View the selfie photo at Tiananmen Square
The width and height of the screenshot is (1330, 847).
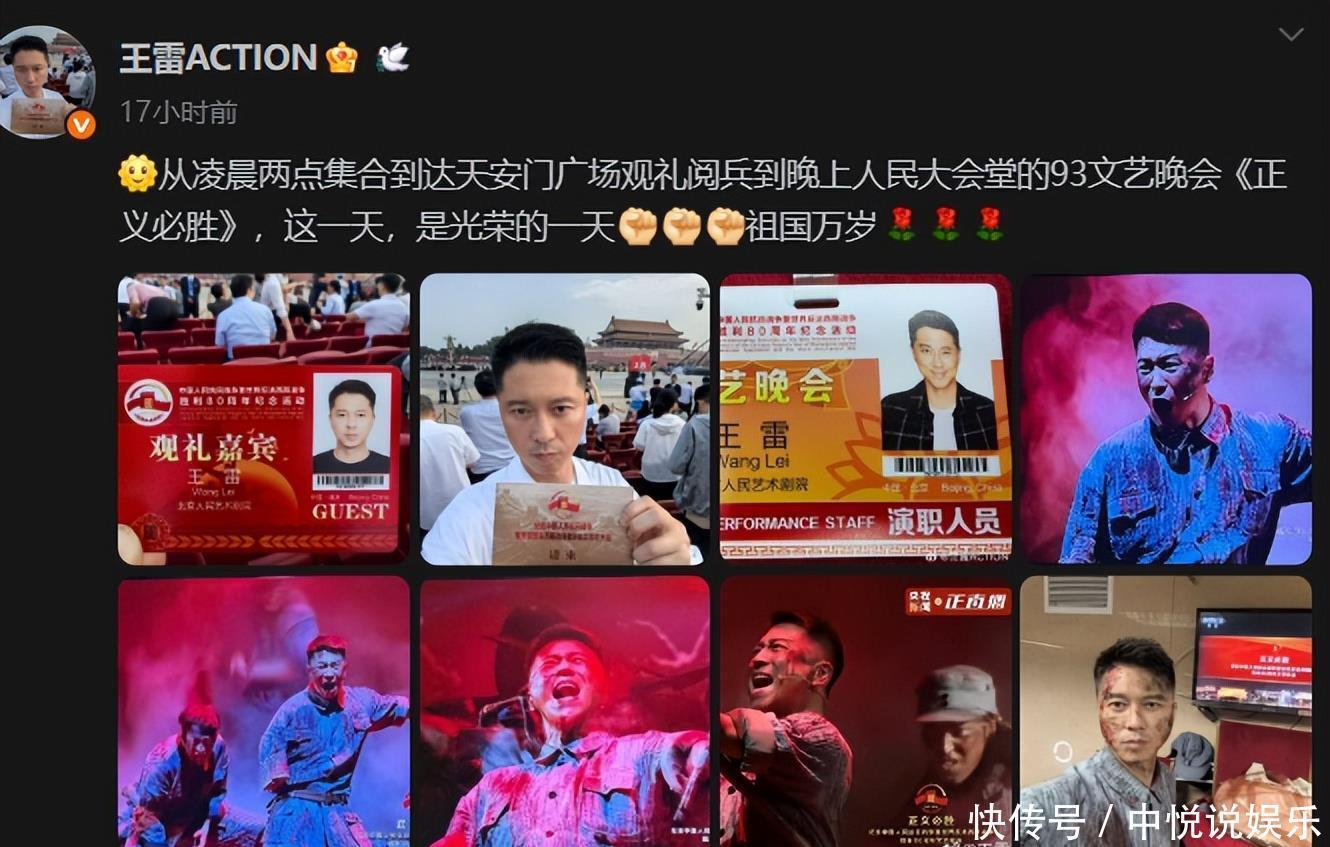click(x=564, y=419)
